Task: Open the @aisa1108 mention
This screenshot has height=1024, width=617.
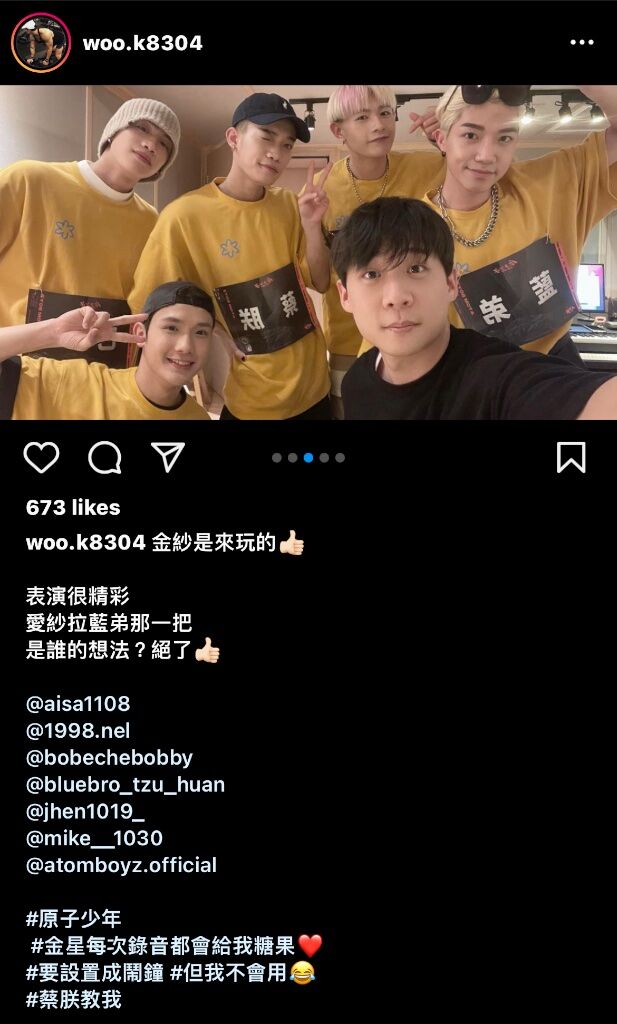Action: (78, 704)
